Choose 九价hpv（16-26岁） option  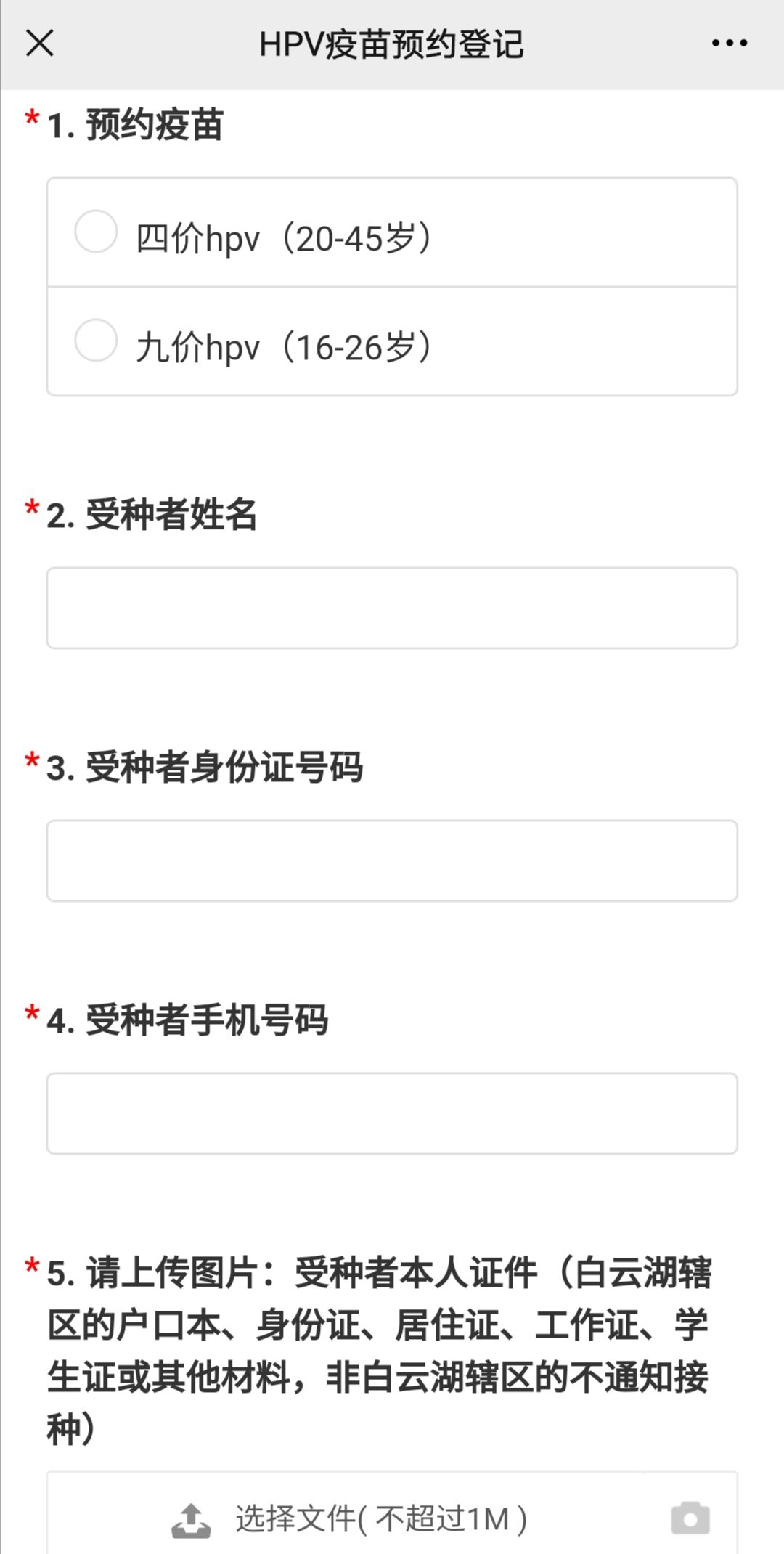tap(97, 341)
